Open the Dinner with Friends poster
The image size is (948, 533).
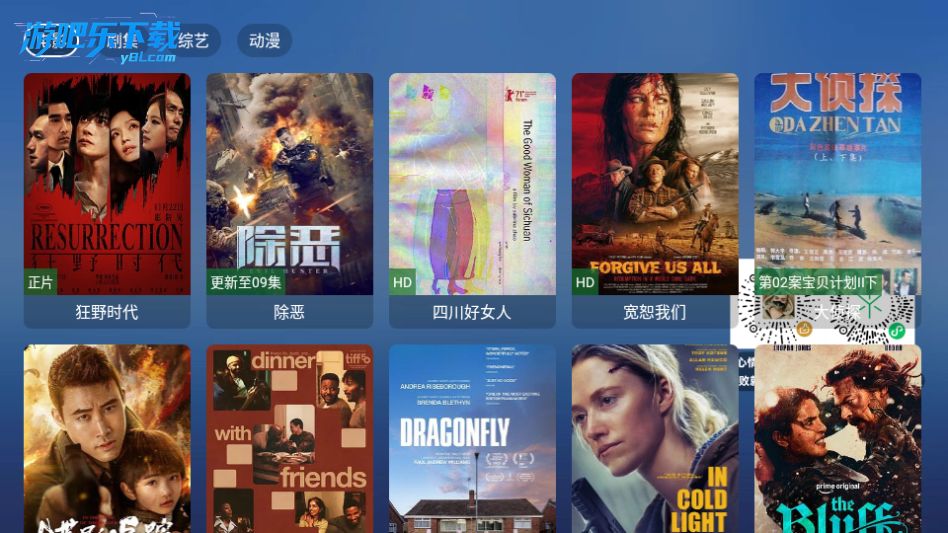point(290,440)
